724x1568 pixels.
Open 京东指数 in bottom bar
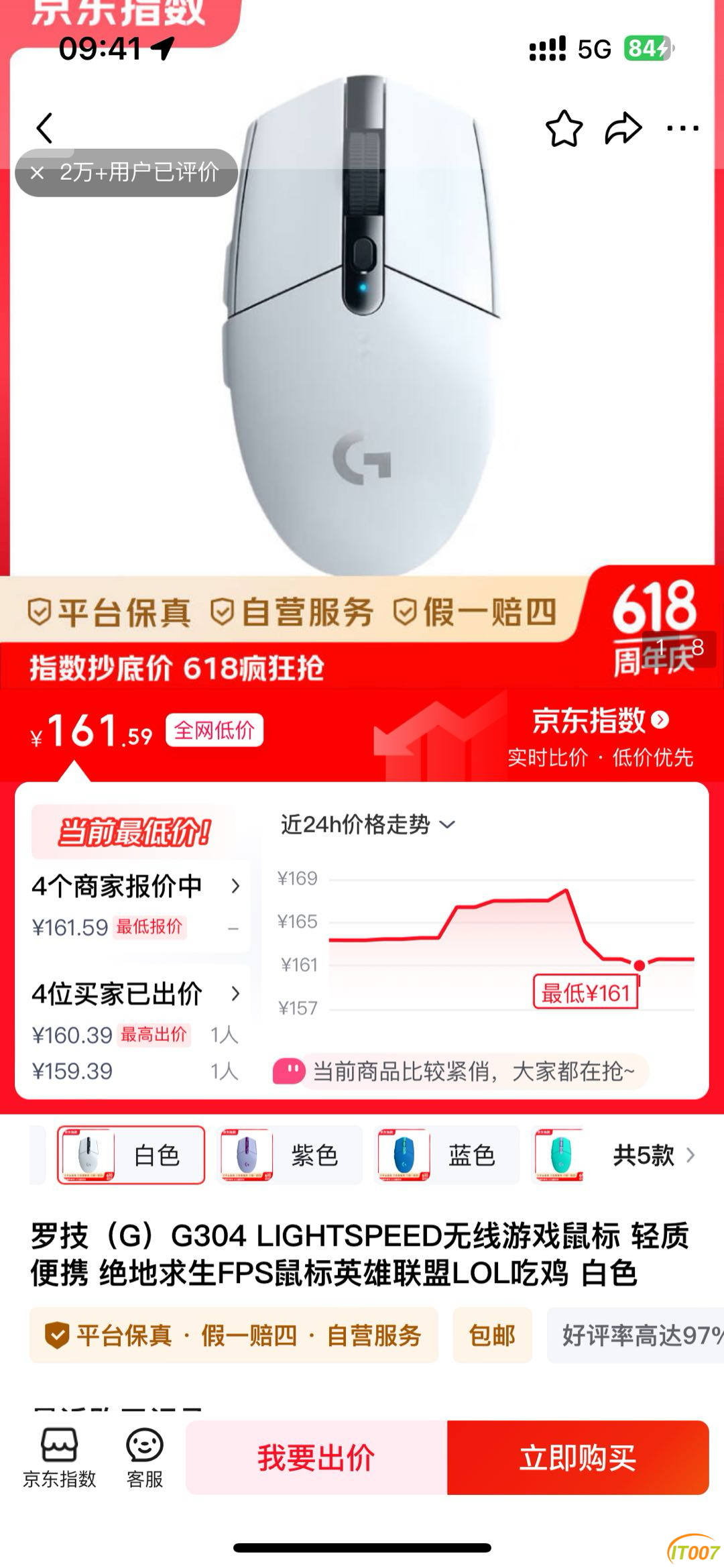[59, 1458]
